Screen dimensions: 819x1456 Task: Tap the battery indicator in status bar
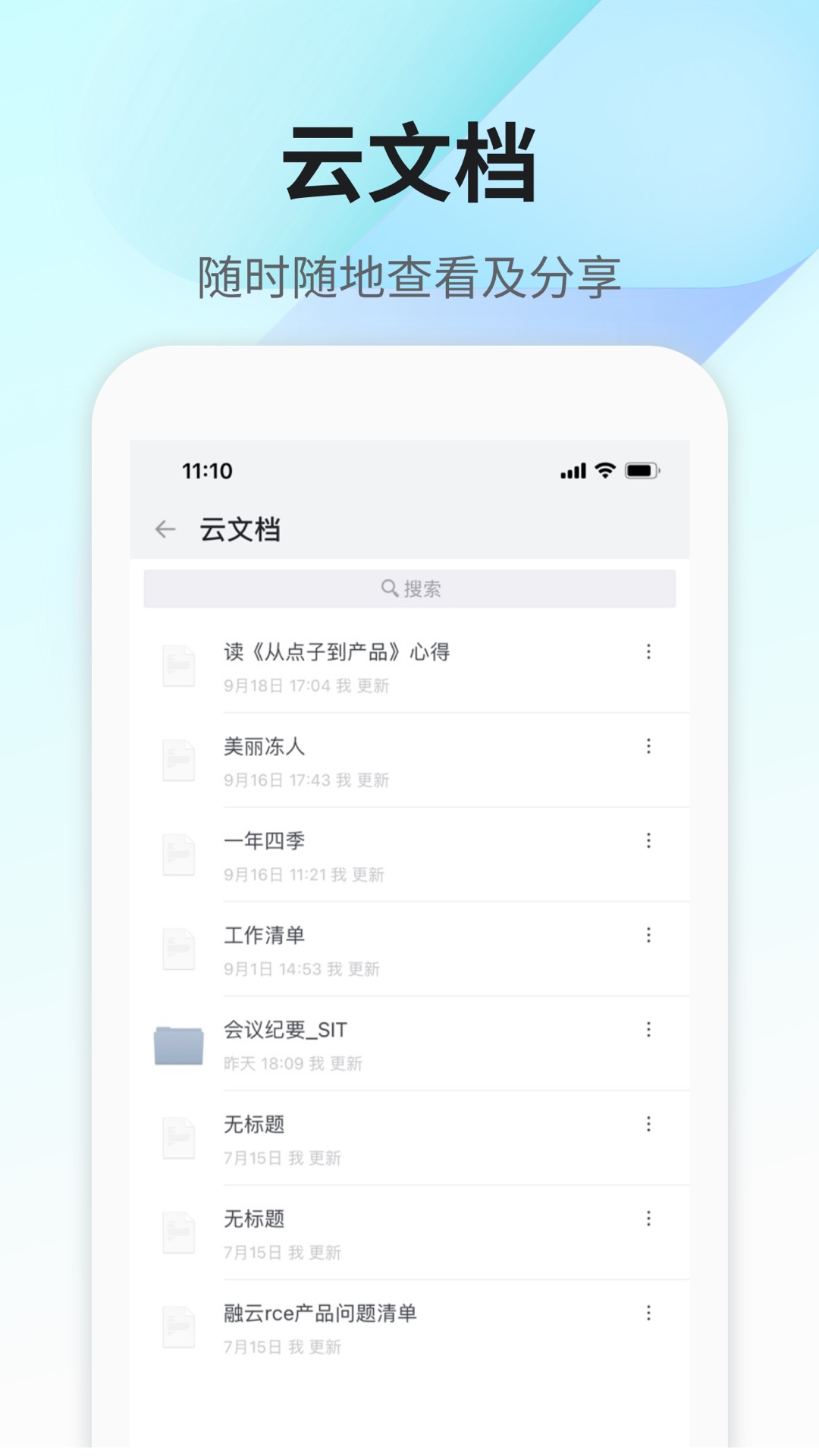[x=642, y=472]
